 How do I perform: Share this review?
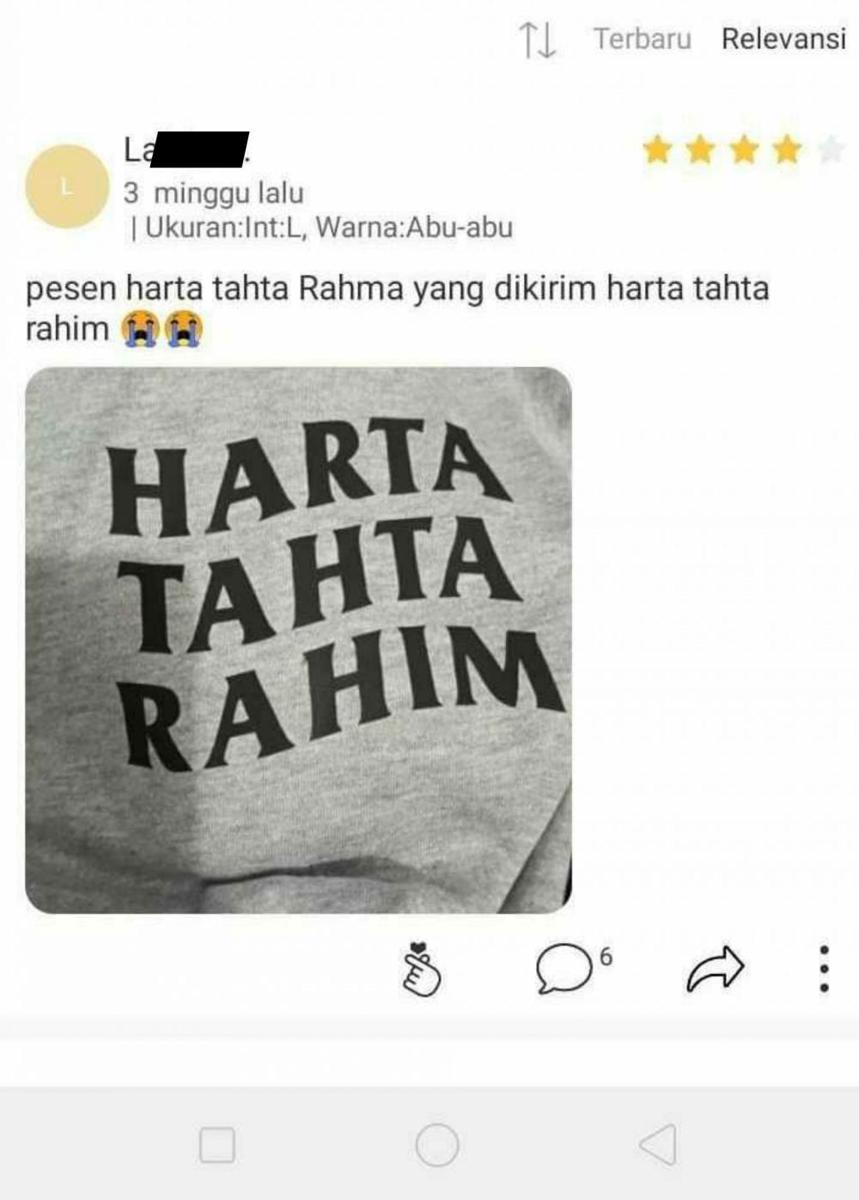point(715,969)
